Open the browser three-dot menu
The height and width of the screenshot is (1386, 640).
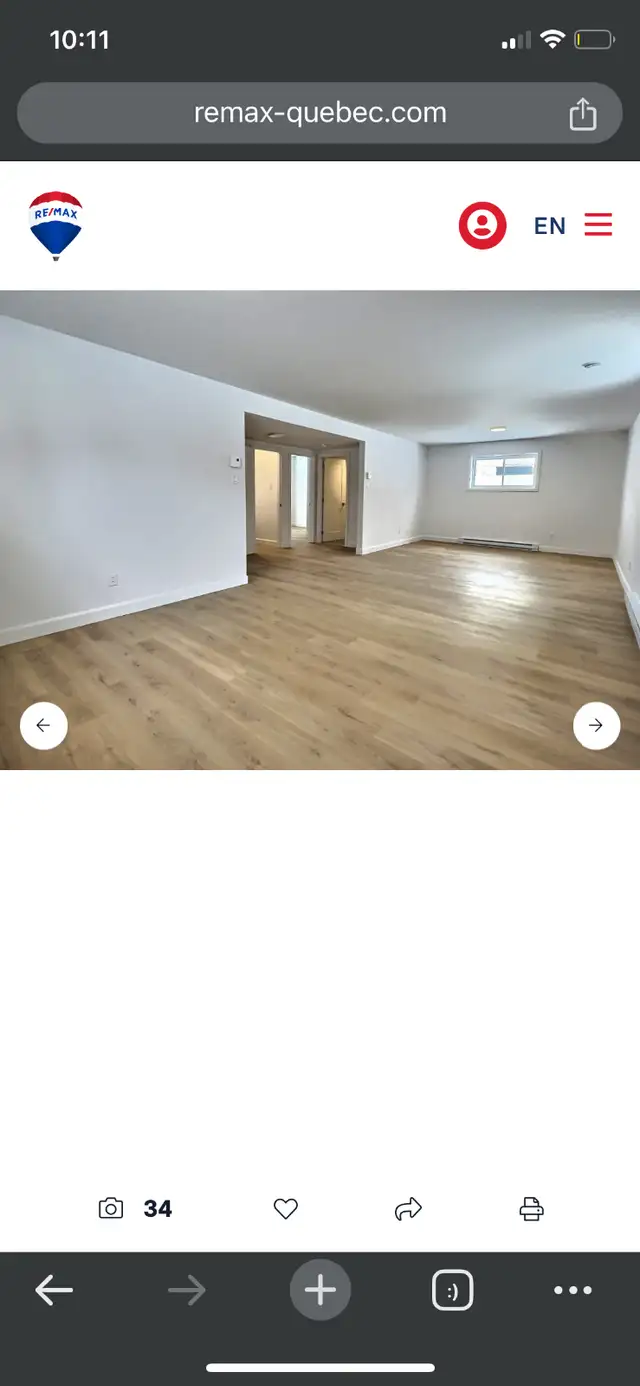[x=573, y=1291]
